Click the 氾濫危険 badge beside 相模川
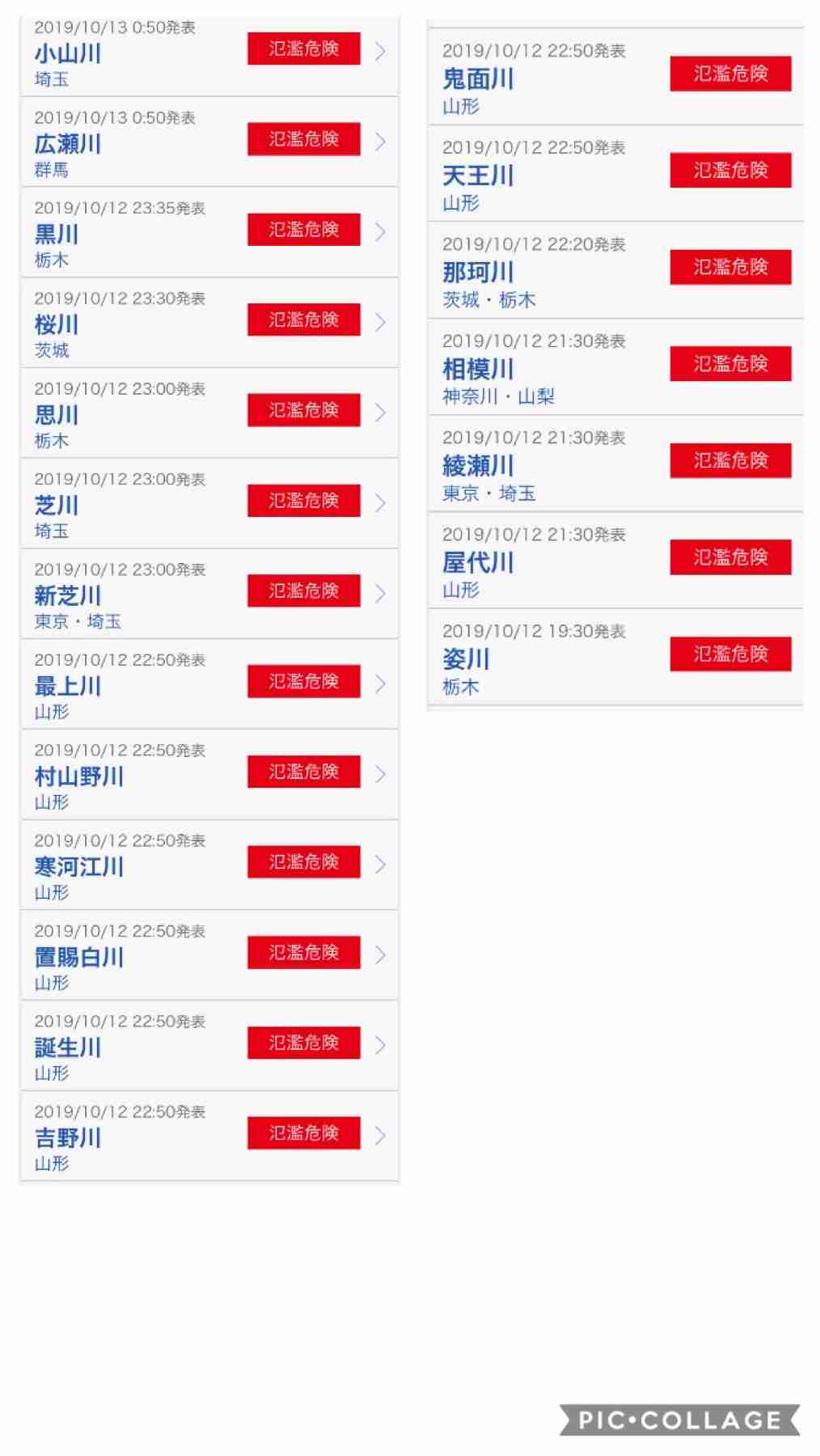The width and height of the screenshot is (820, 1456). [729, 364]
